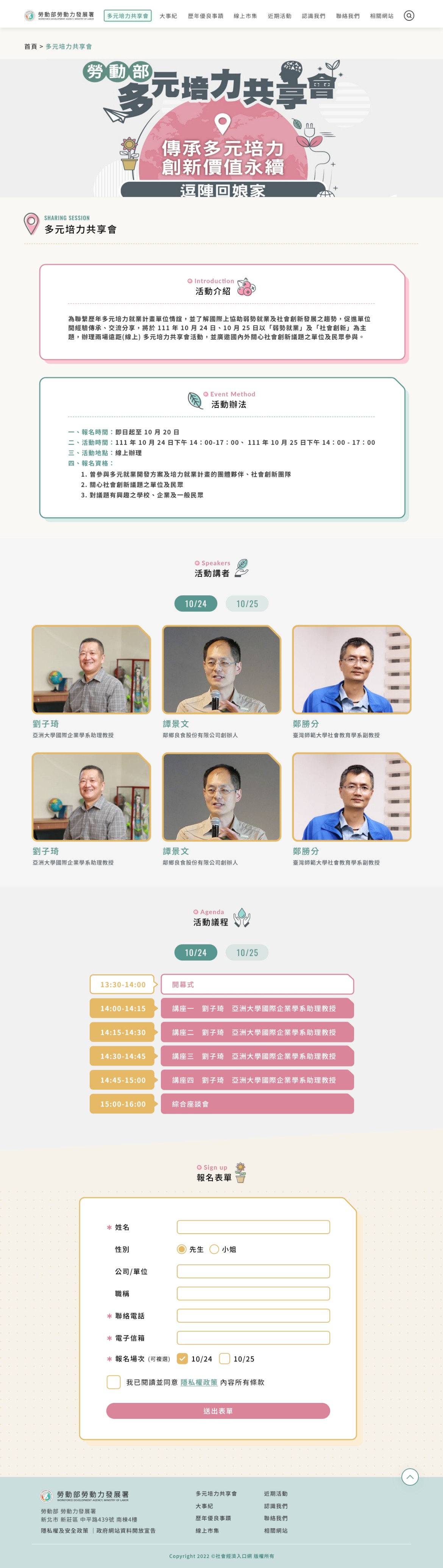Tap the 姓名 input field
The width and height of the screenshot is (443, 1568).
[253, 1227]
